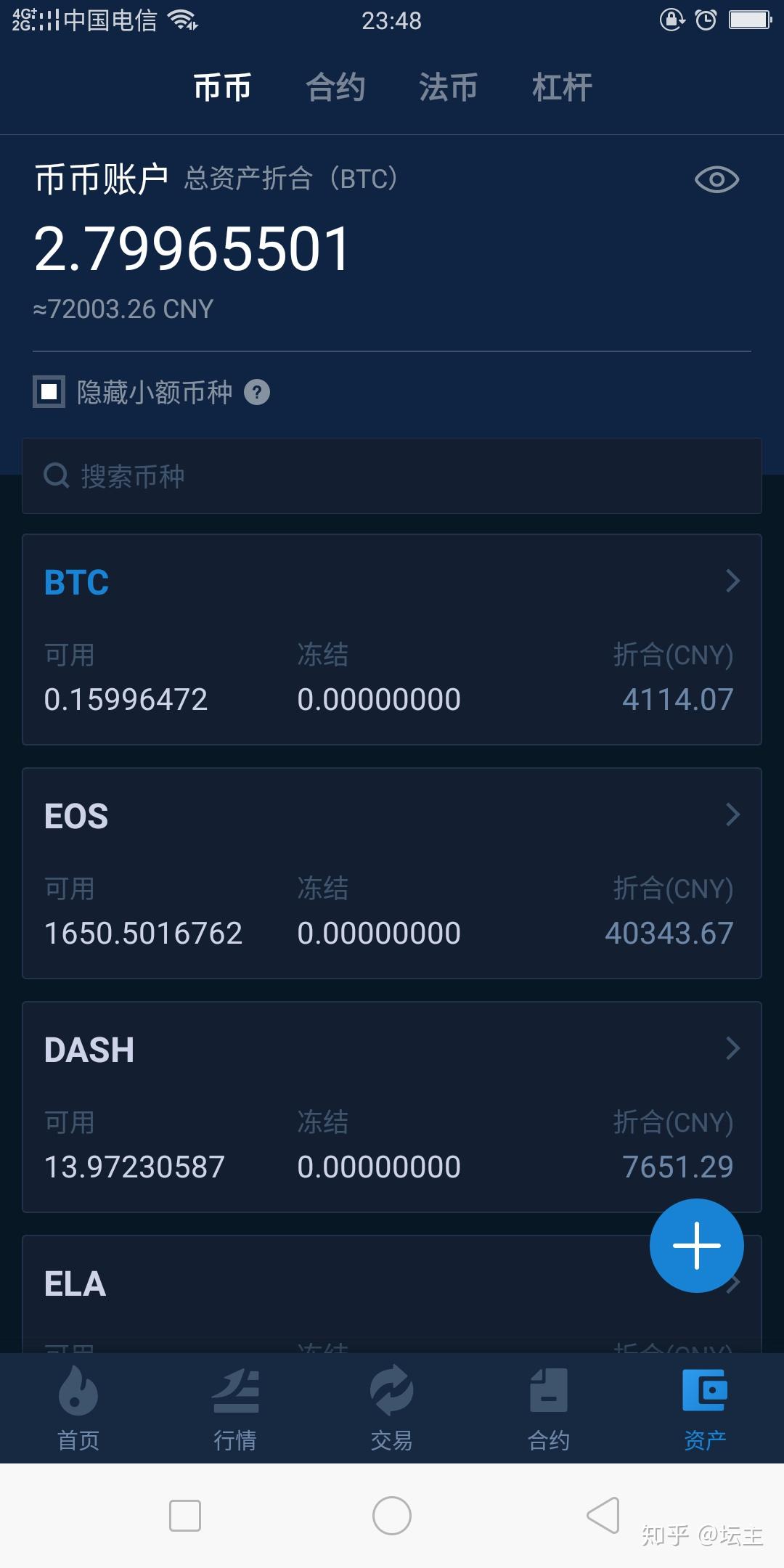The height and width of the screenshot is (1568, 784).
Task: Toggle asset balance visibility eye icon
Action: 716,179
